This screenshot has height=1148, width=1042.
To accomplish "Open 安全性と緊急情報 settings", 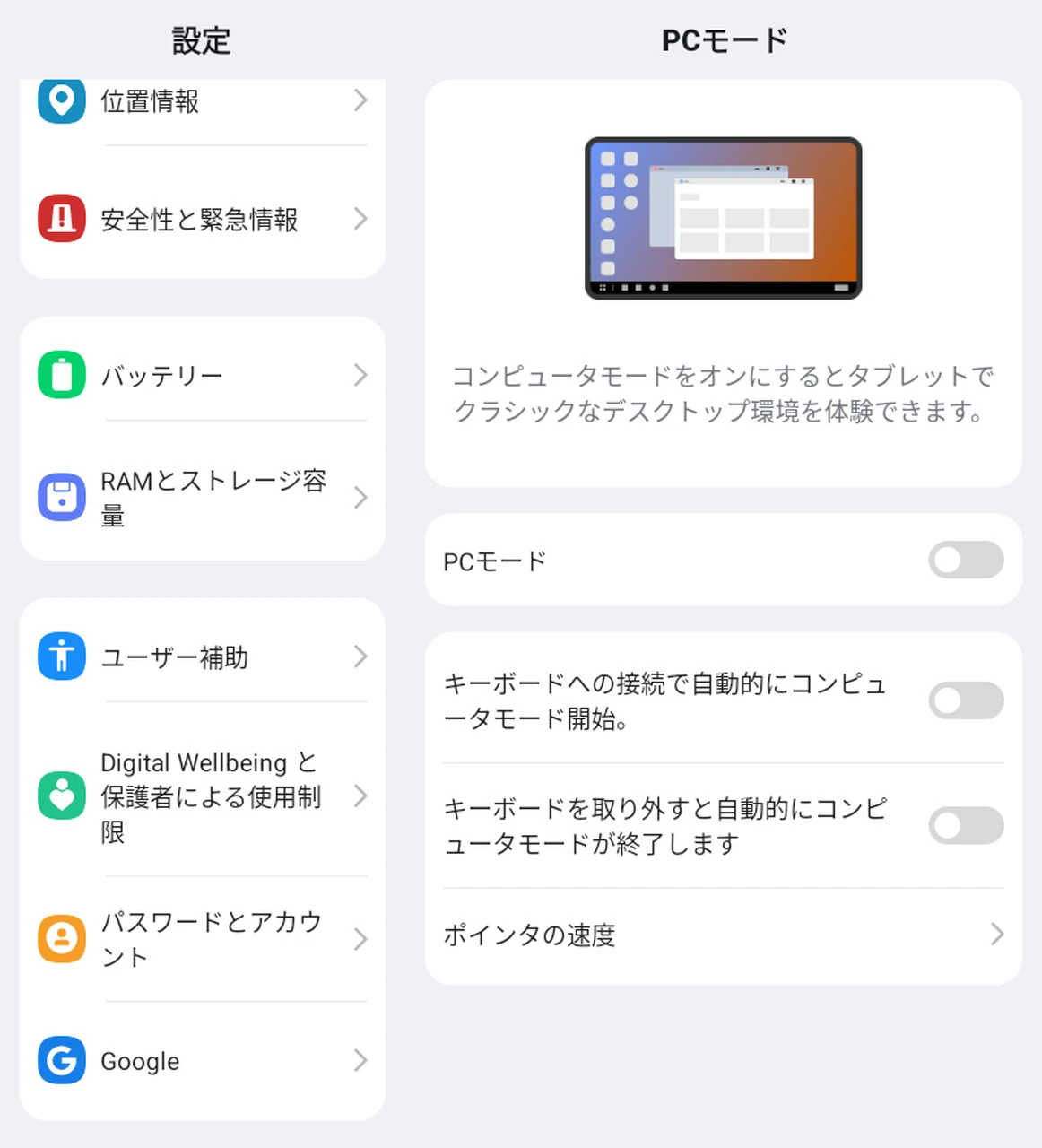I will click(202, 219).
